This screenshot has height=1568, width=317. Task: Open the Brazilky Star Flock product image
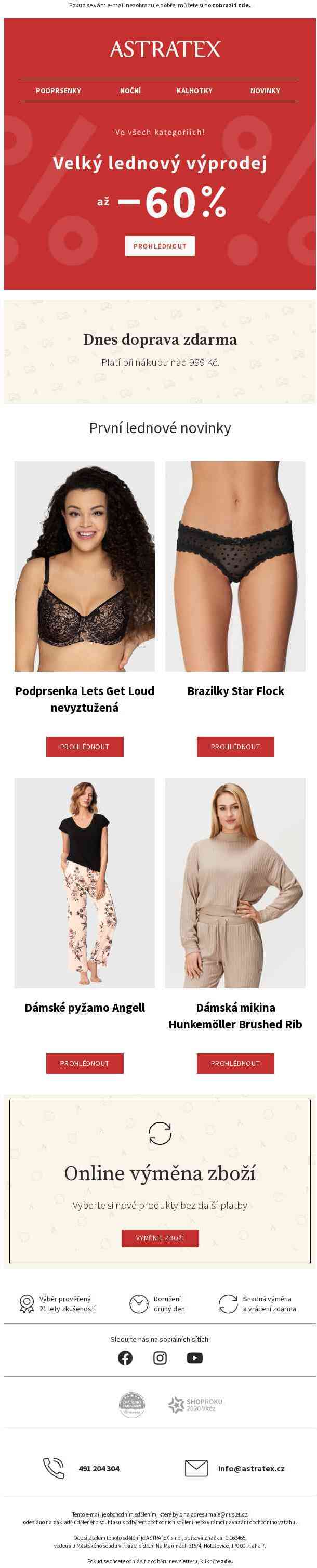point(235,566)
